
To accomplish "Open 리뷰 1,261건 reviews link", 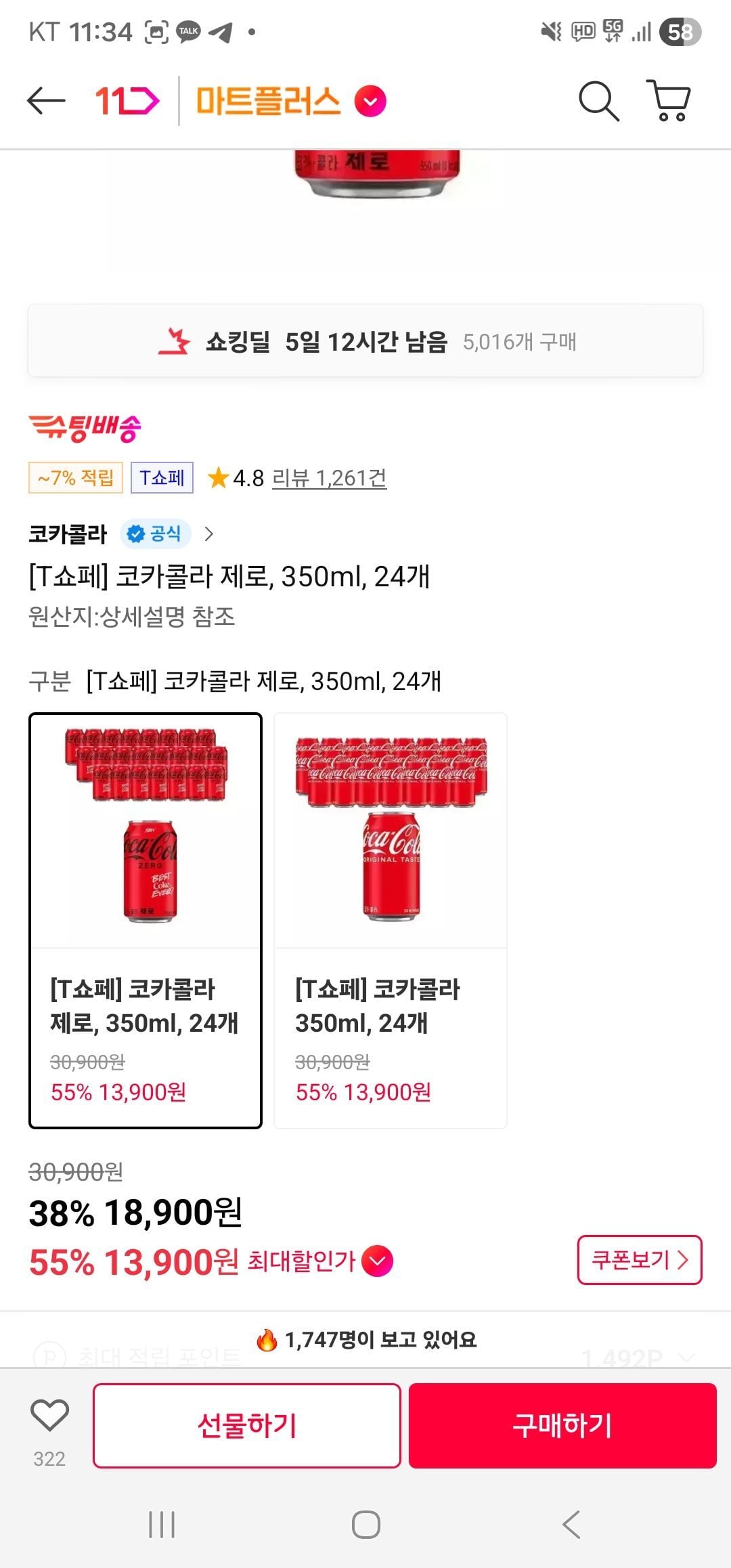I will click(329, 478).
